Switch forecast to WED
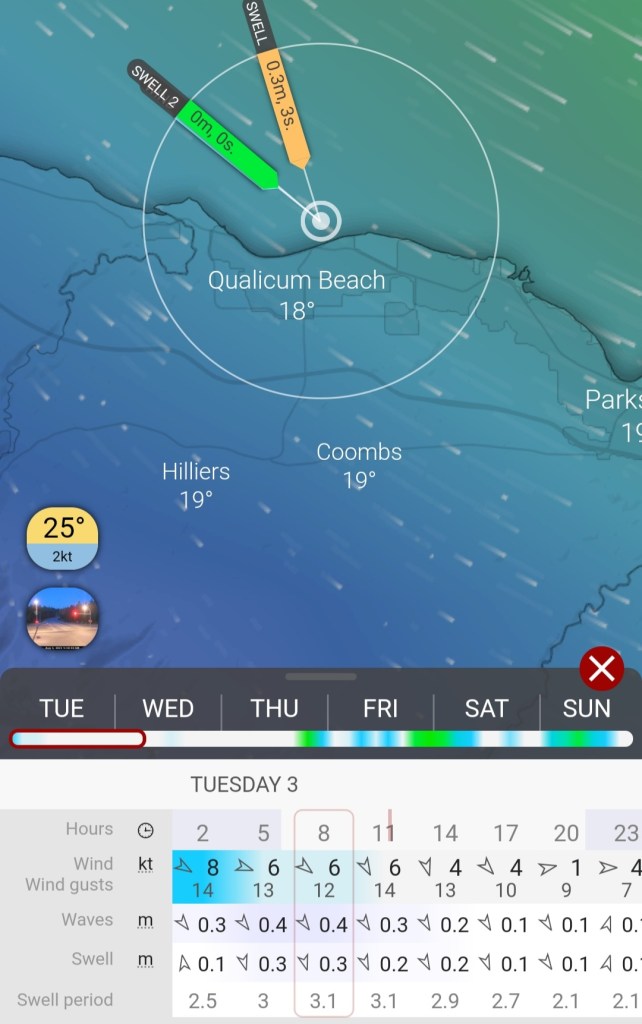 click(x=168, y=709)
